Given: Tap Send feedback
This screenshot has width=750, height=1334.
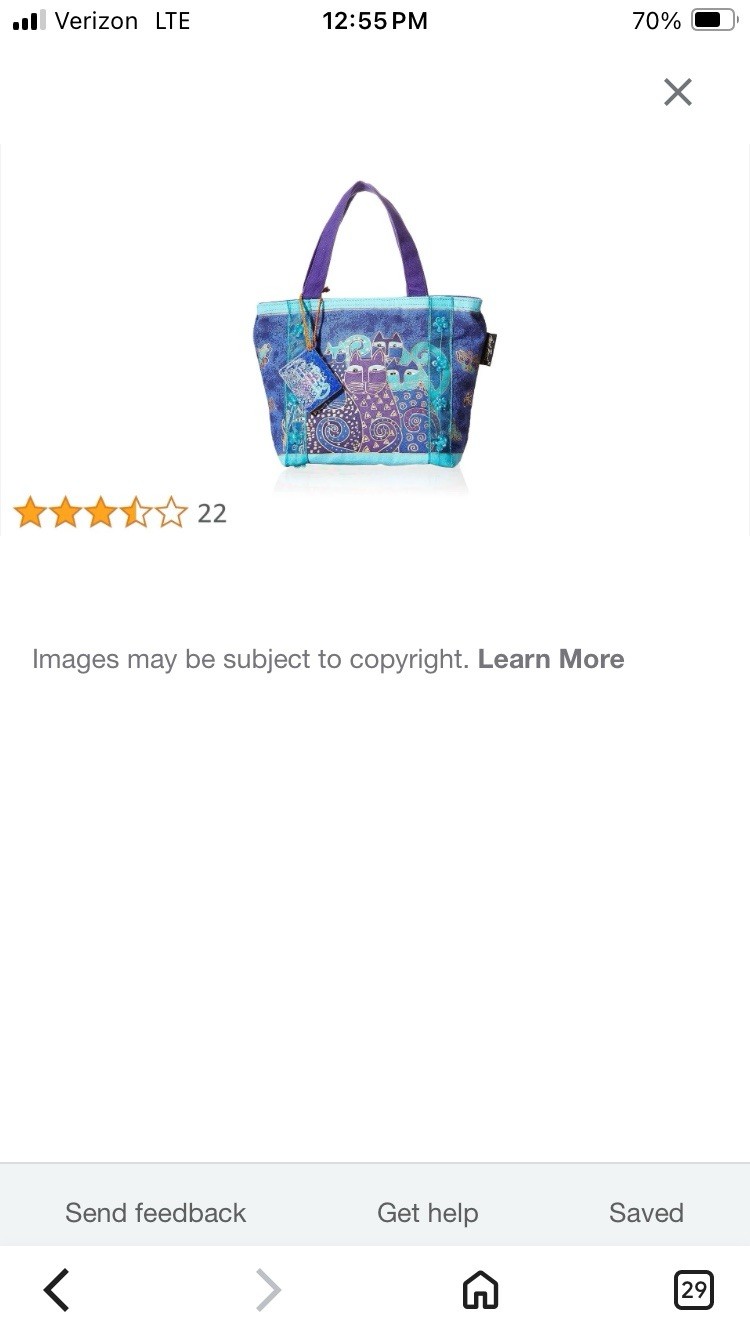Looking at the screenshot, I should pos(155,1213).
